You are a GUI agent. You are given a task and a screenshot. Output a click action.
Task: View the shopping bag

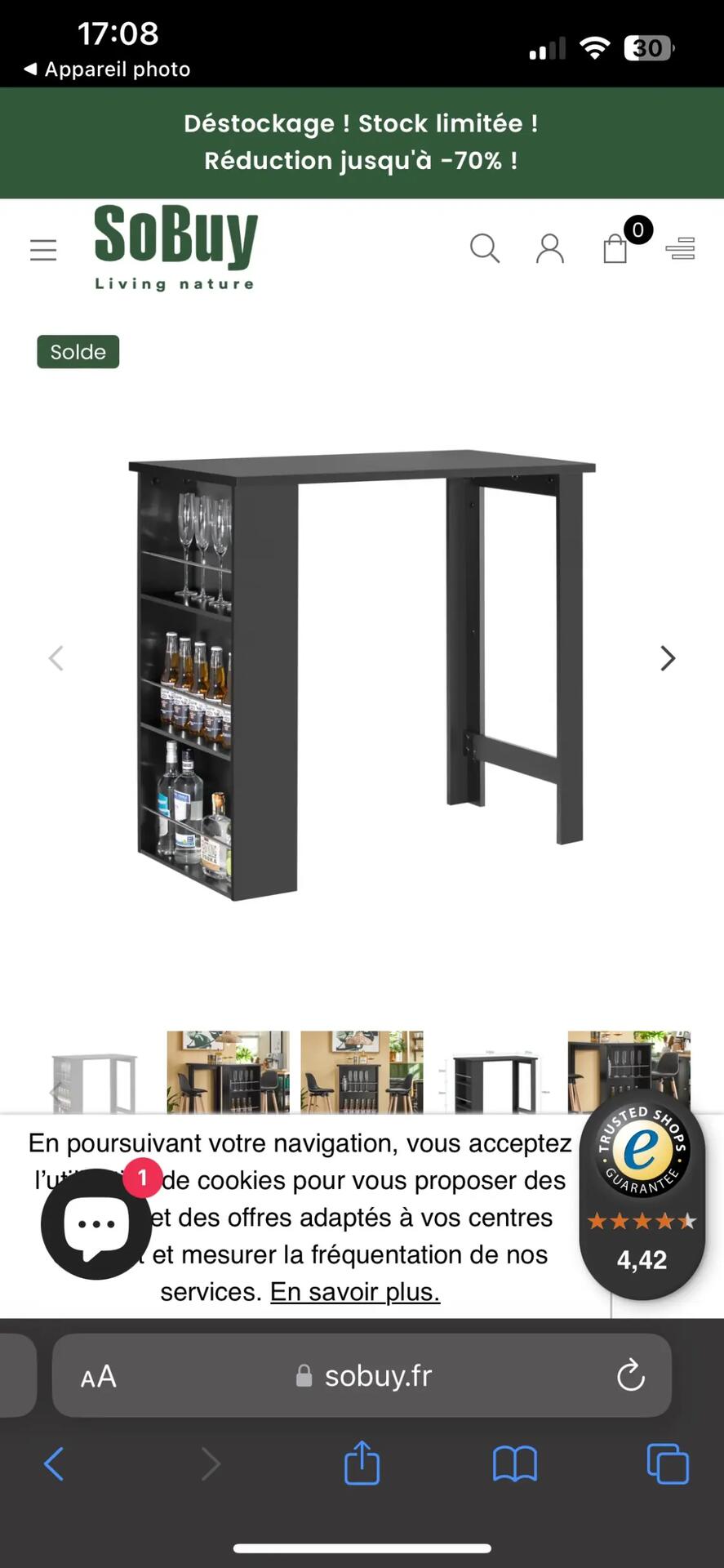coord(615,248)
